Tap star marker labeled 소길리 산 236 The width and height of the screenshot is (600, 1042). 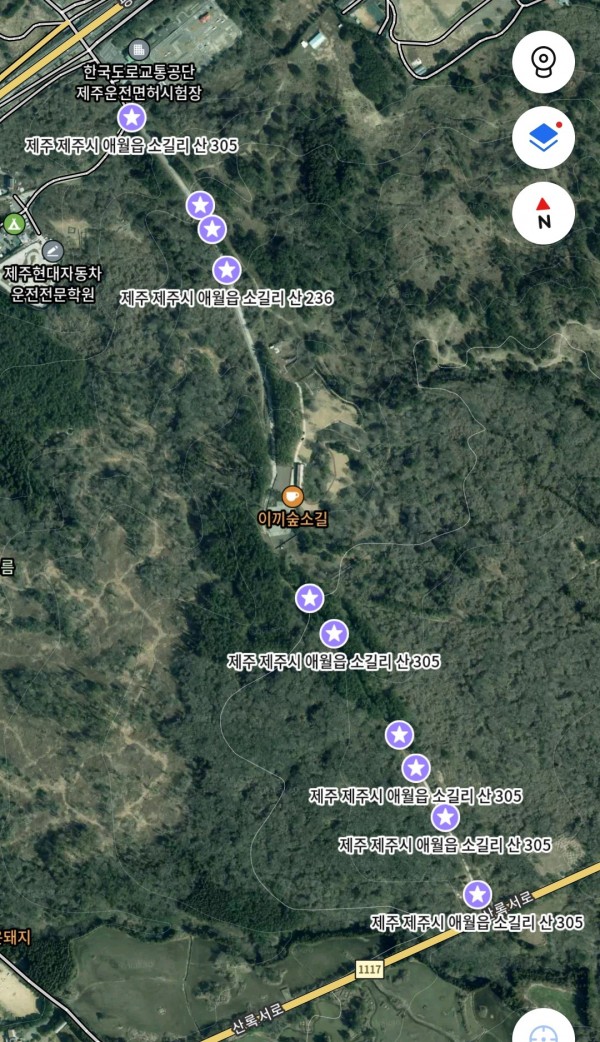click(x=227, y=270)
